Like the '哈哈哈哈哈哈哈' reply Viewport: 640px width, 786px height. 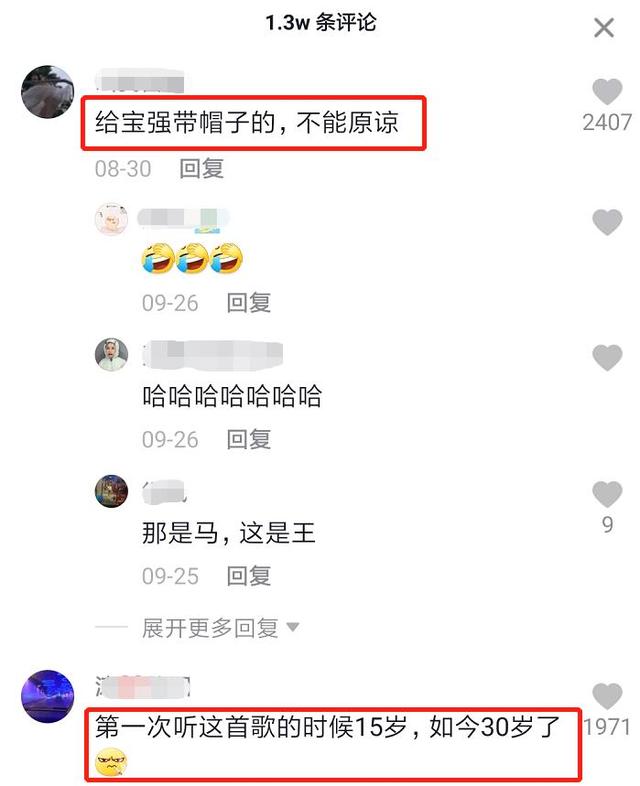[x=607, y=357]
